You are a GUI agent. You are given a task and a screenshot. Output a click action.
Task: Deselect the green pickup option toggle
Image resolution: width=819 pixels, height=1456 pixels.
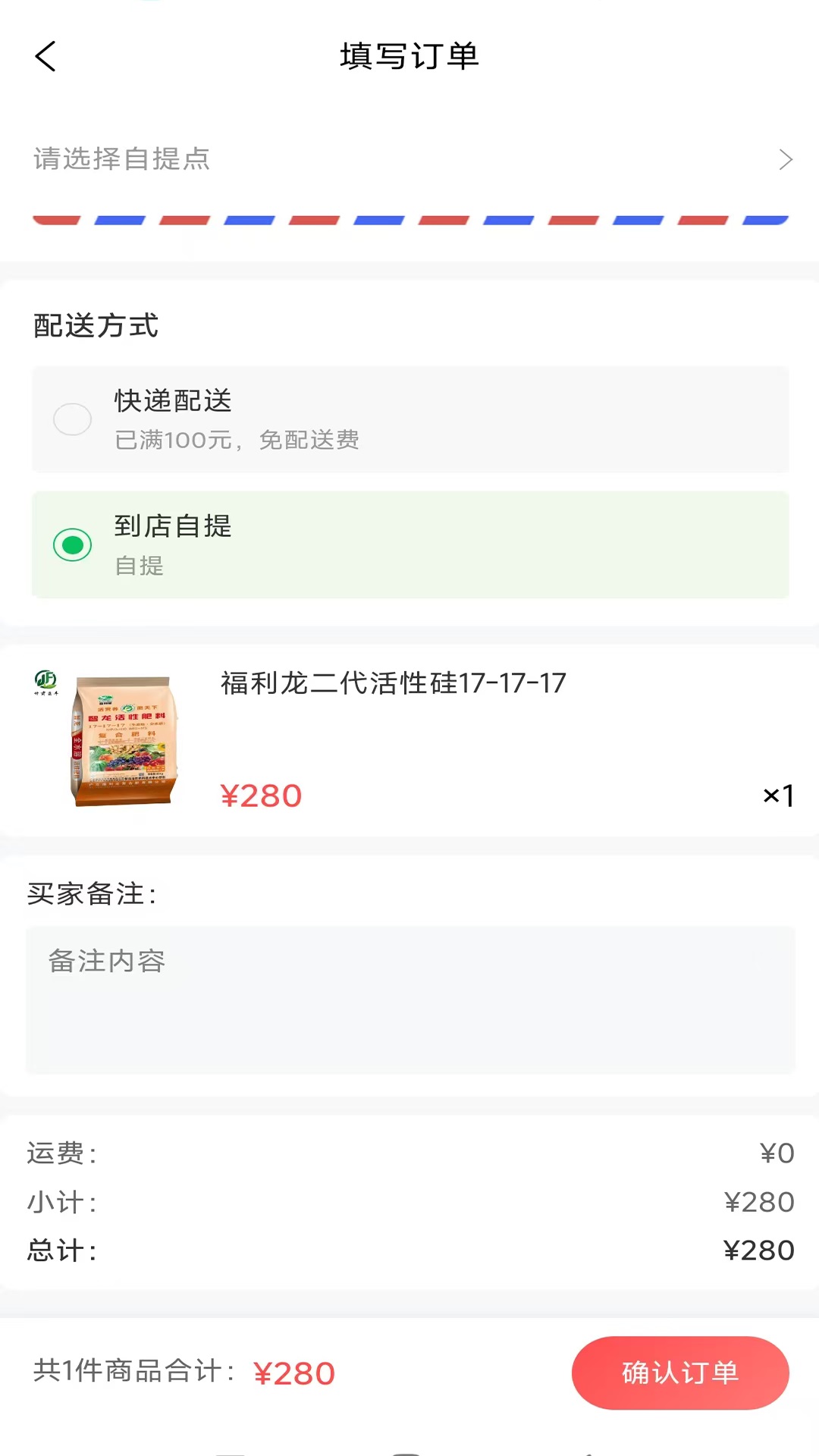click(x=73, y=544)
